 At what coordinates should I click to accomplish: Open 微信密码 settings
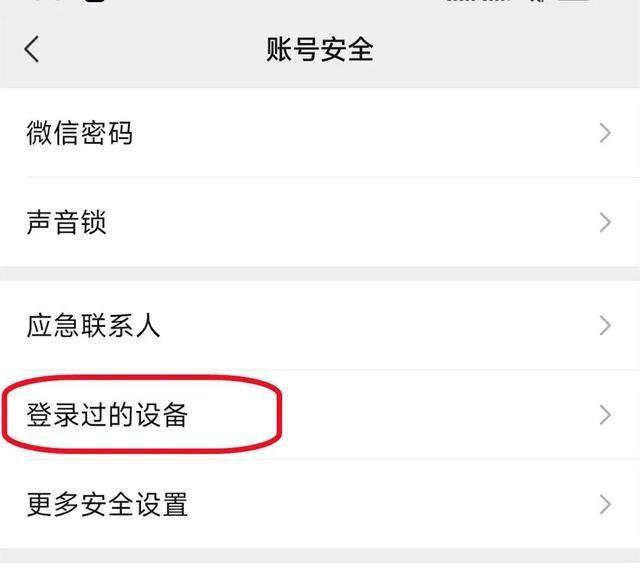[x=320, y=133]
